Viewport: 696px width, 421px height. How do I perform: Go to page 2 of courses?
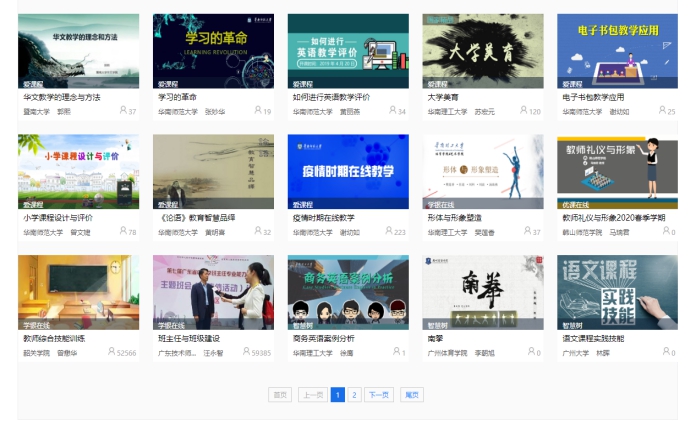[354, 395]
